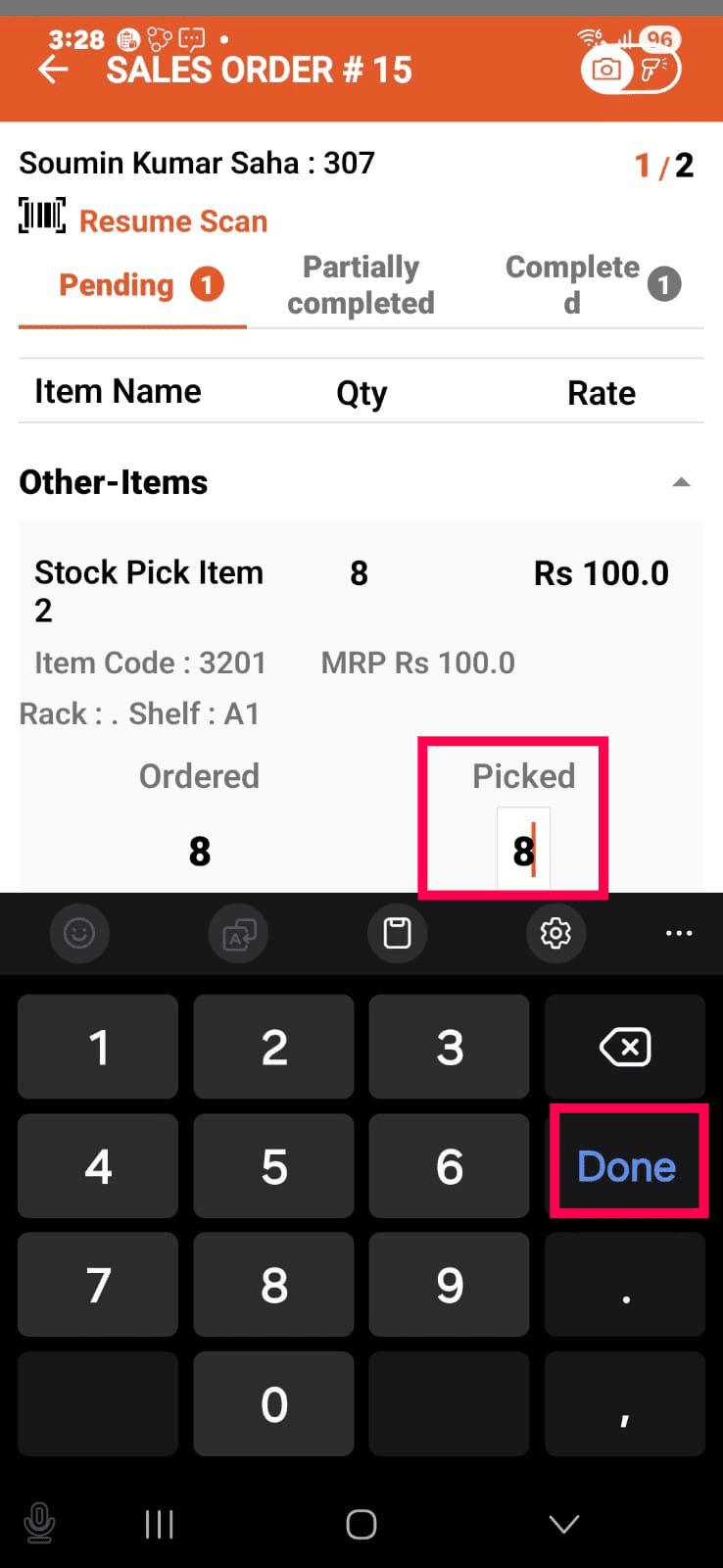This screenshot has height=1568, width=723.
Task: Tap Resume Scan
Action: click(172, 221)
